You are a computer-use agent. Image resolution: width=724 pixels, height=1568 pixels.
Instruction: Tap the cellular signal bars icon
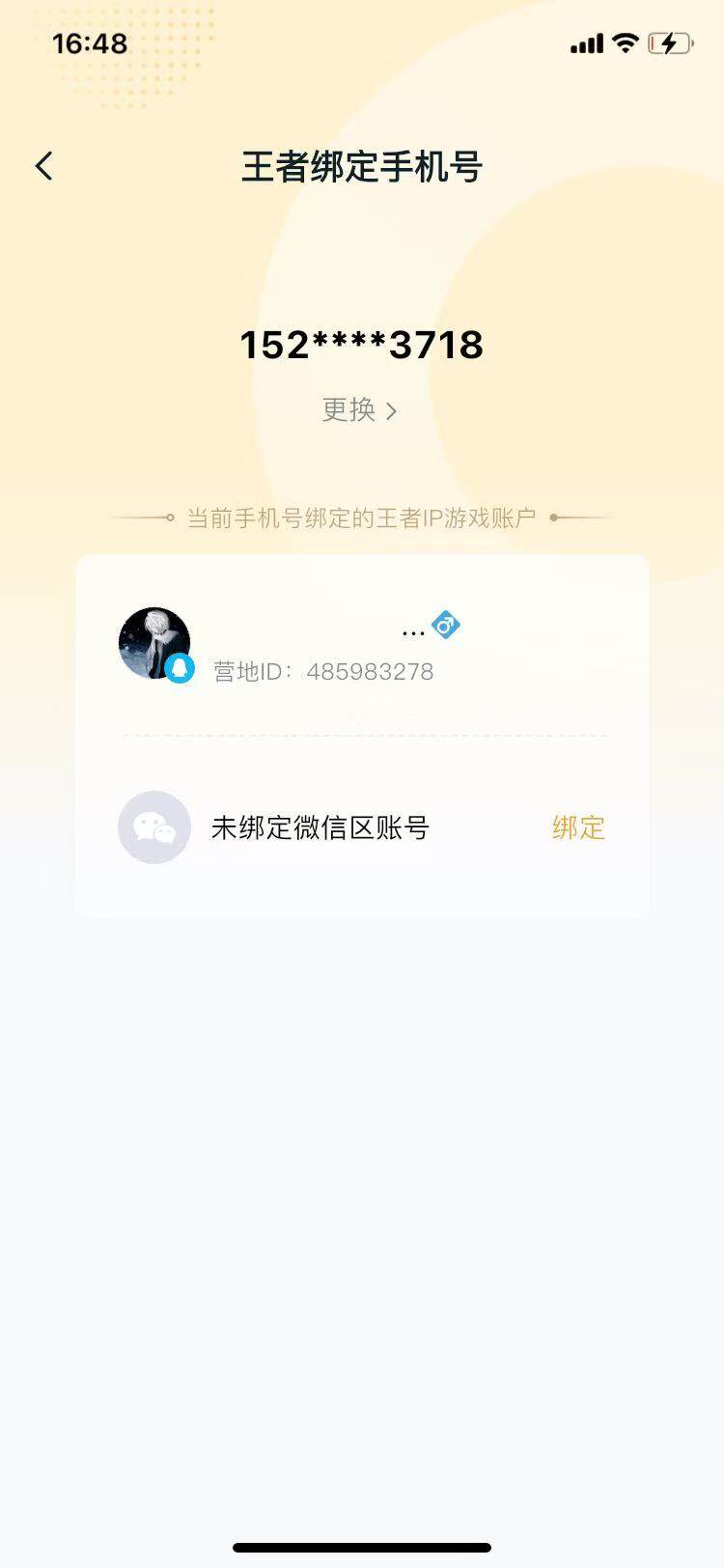click(586, 42)
